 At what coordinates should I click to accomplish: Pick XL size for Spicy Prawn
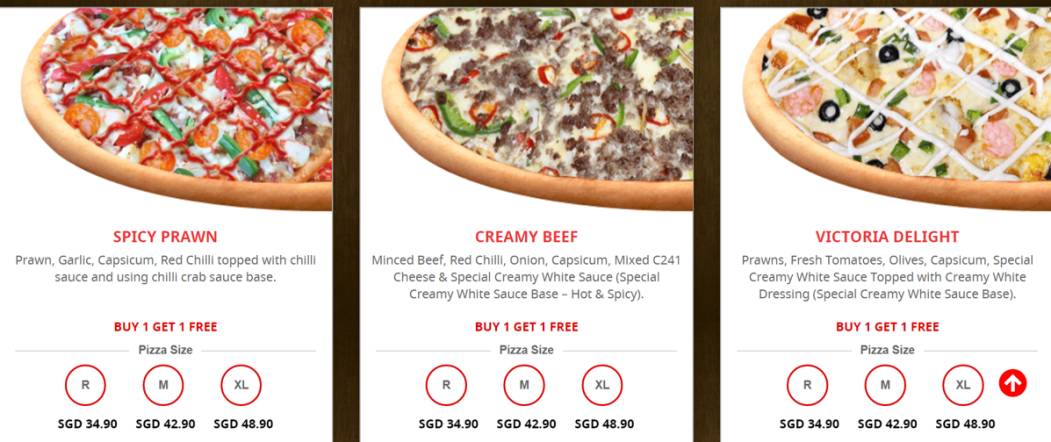[x=241, y=385]
